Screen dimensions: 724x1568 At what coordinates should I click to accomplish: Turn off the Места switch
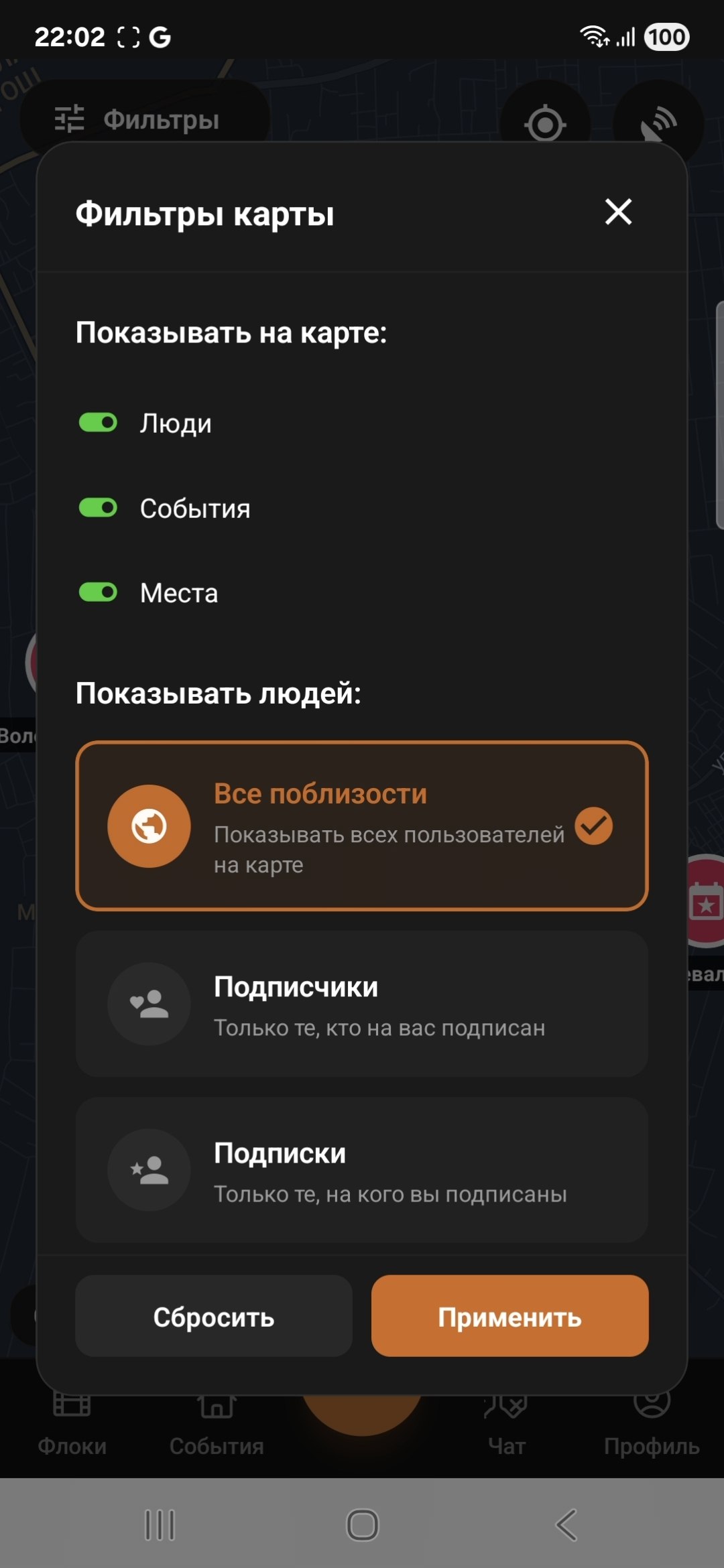(99, 592)
